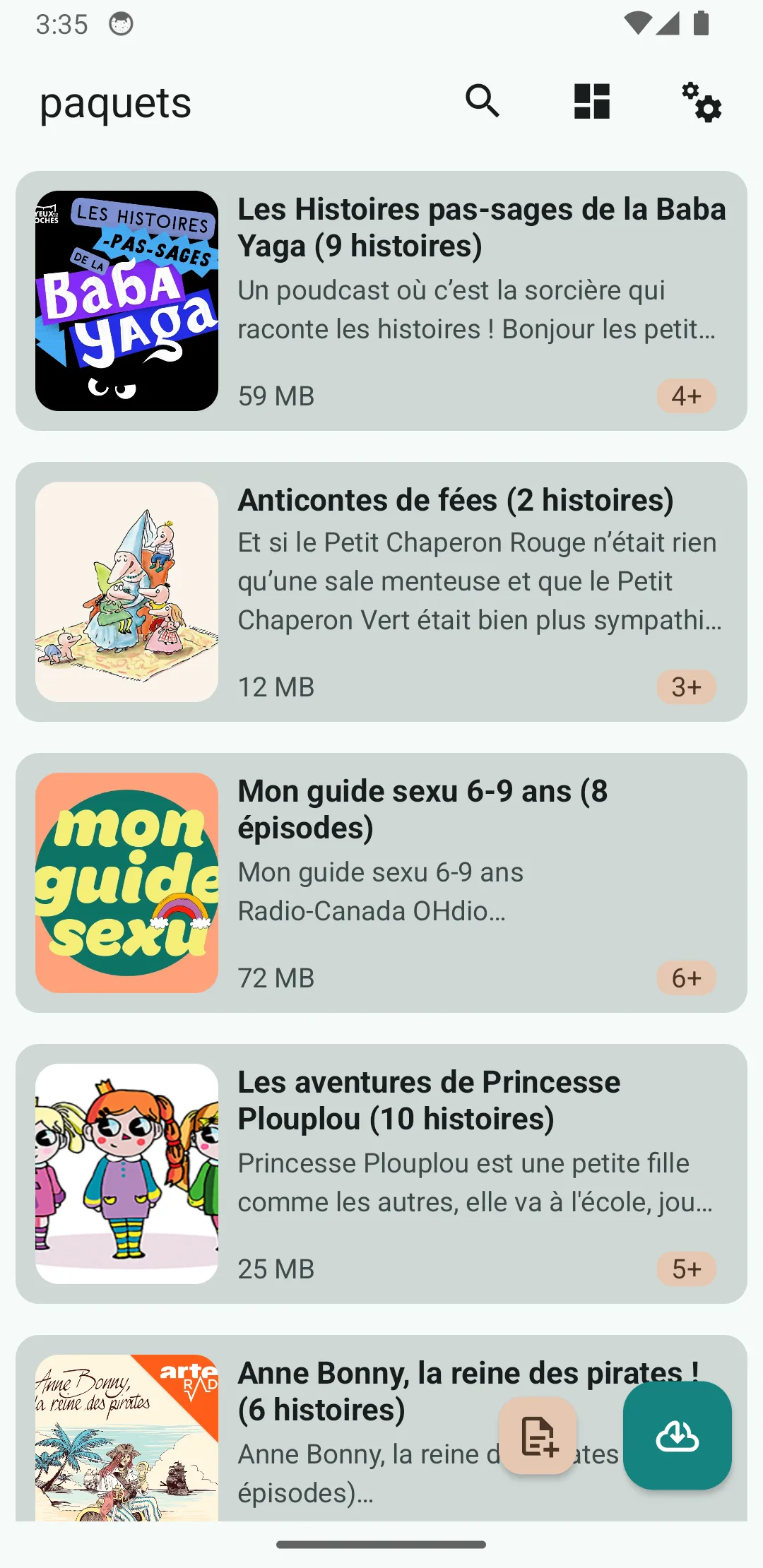Image resolution: width=763 pixels, height=1568 pixels.
Task: Tap the 5+ badge on Princesse Plouplou
Action: coord(685,1269)
